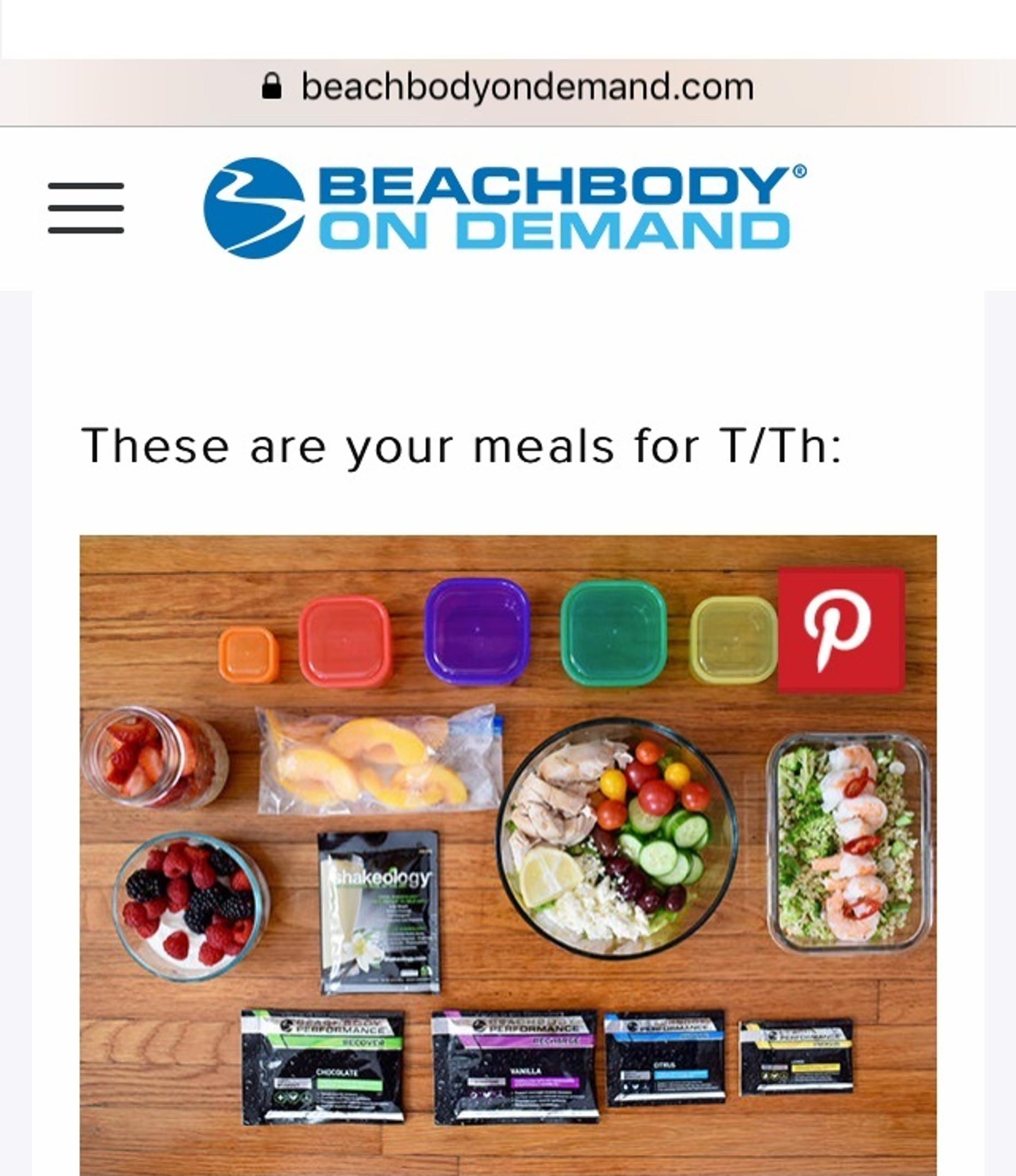Open the hamburger navigation menu
The image size is (1016, 1176).
pos(86,208)
